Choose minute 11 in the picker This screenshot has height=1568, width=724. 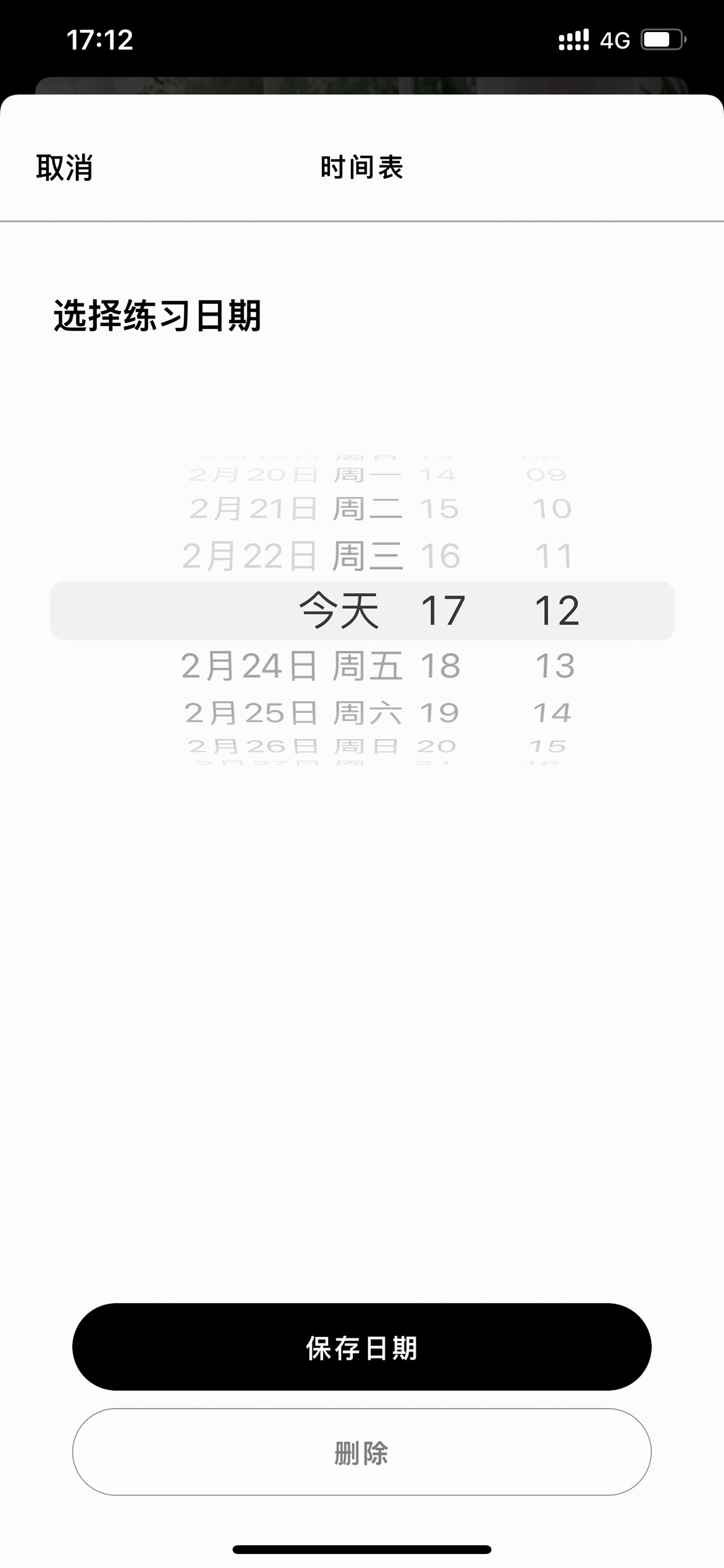coord(554,556)
